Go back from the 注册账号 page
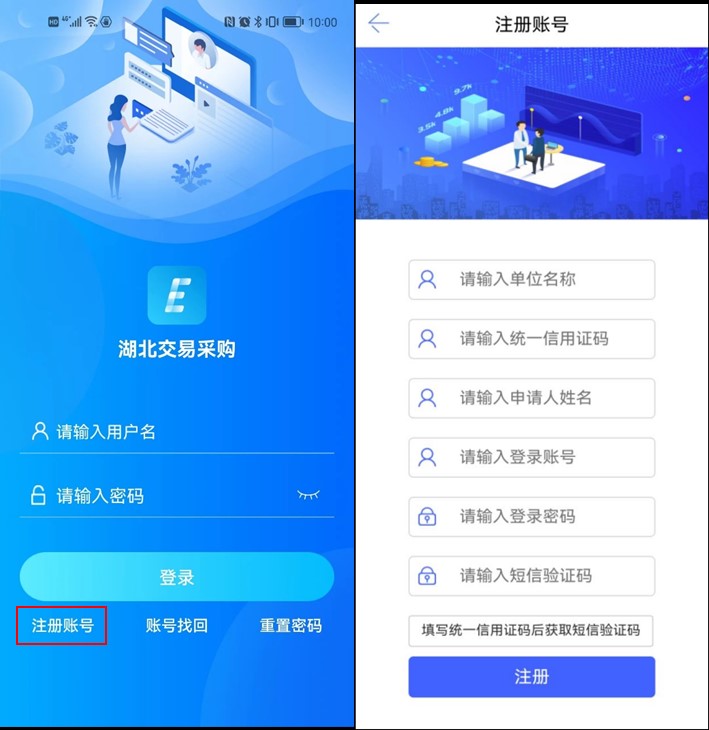709x730 pixels. coord(378,24)
